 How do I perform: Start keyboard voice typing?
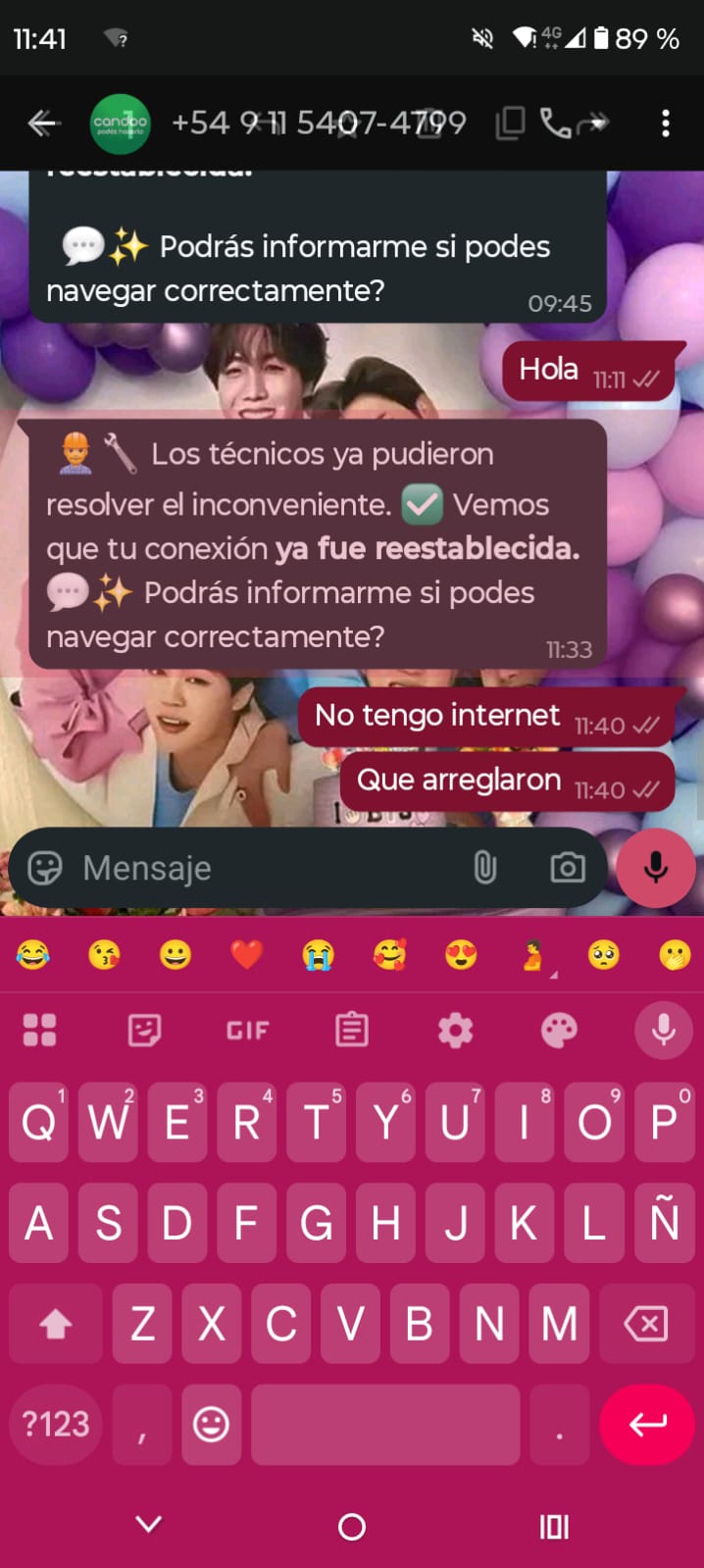(663, 1031)
